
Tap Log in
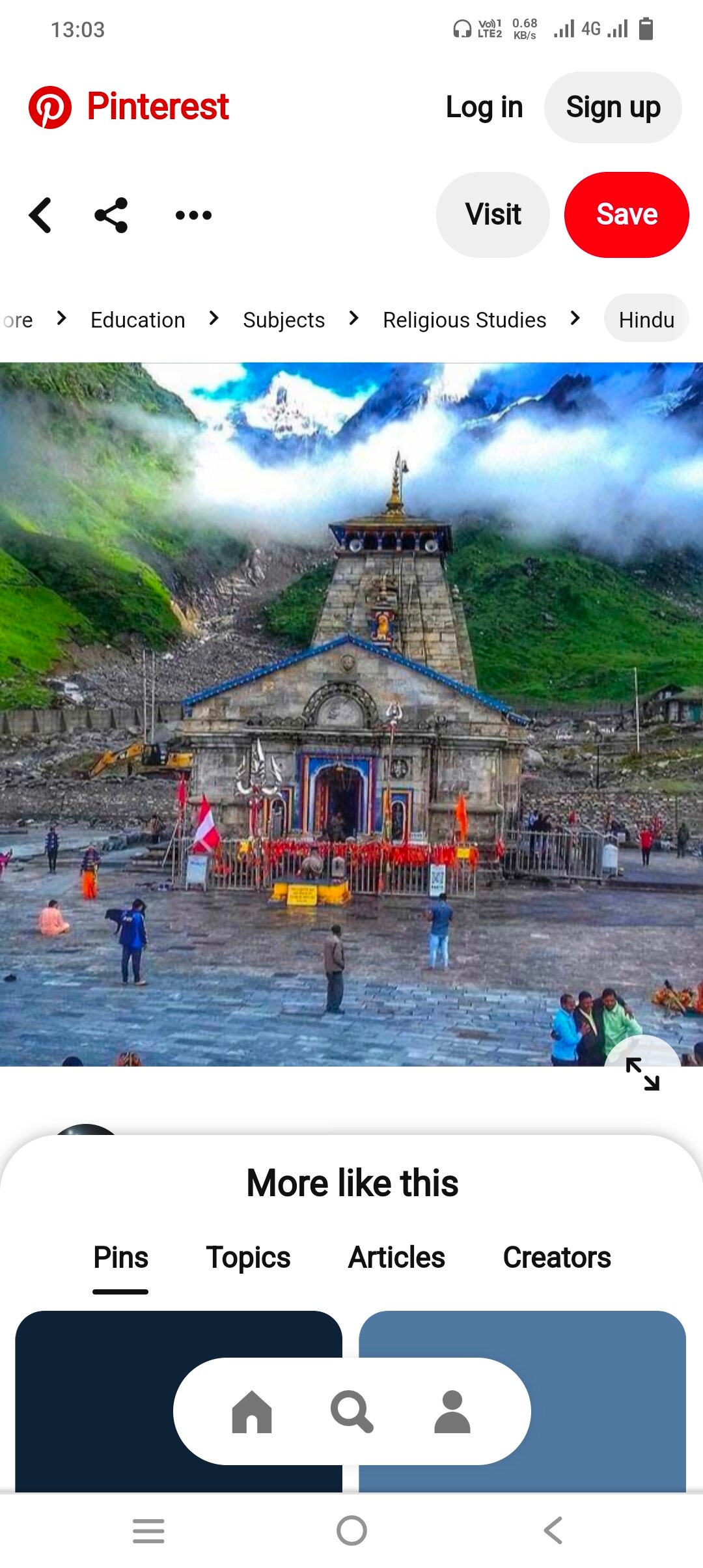pos(484,107)
